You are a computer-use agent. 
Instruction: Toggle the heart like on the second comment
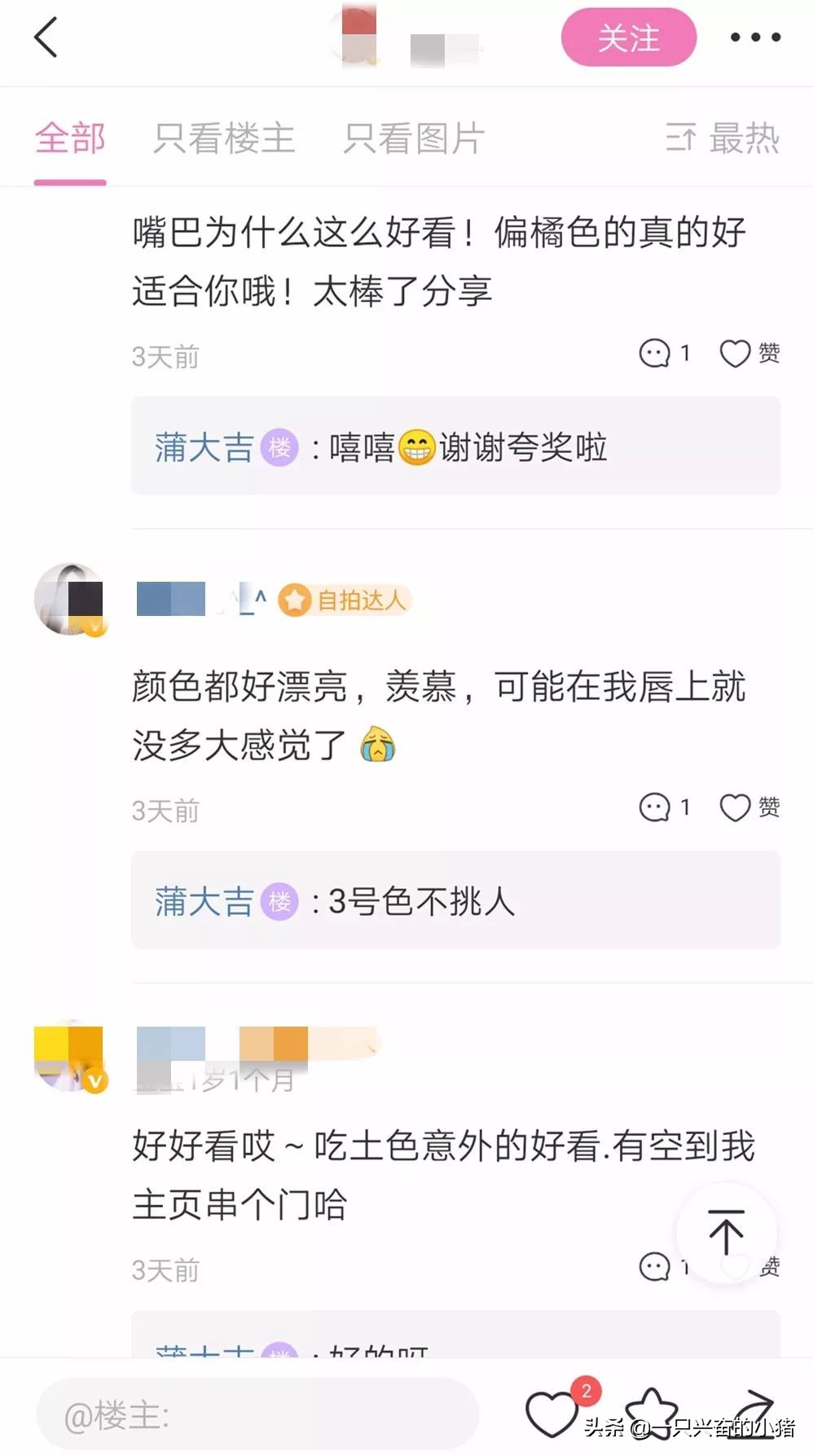(737, 807)
